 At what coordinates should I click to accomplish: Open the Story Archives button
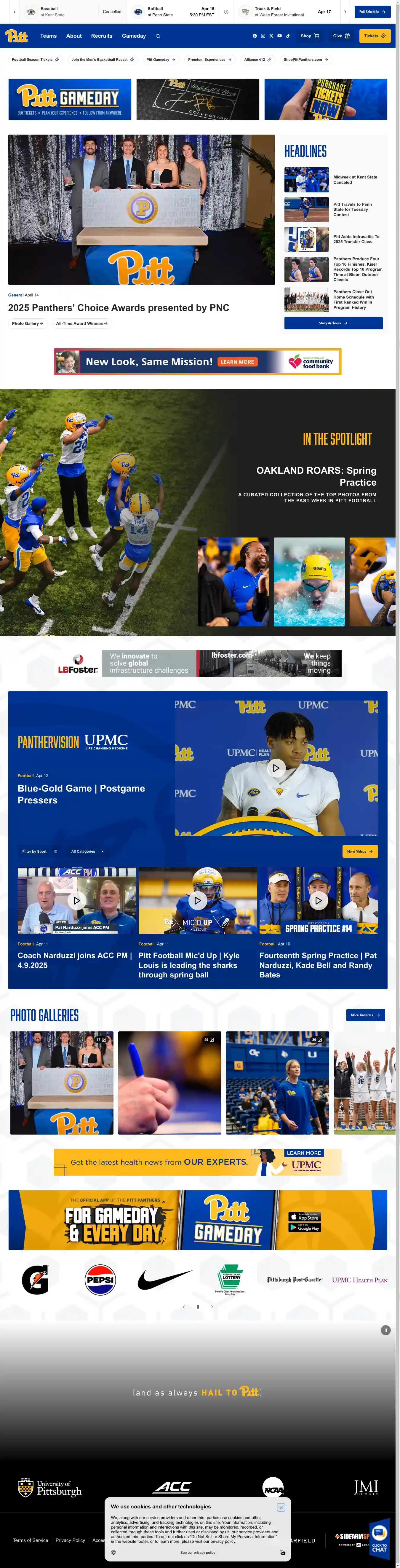click(x=333, y=323)
